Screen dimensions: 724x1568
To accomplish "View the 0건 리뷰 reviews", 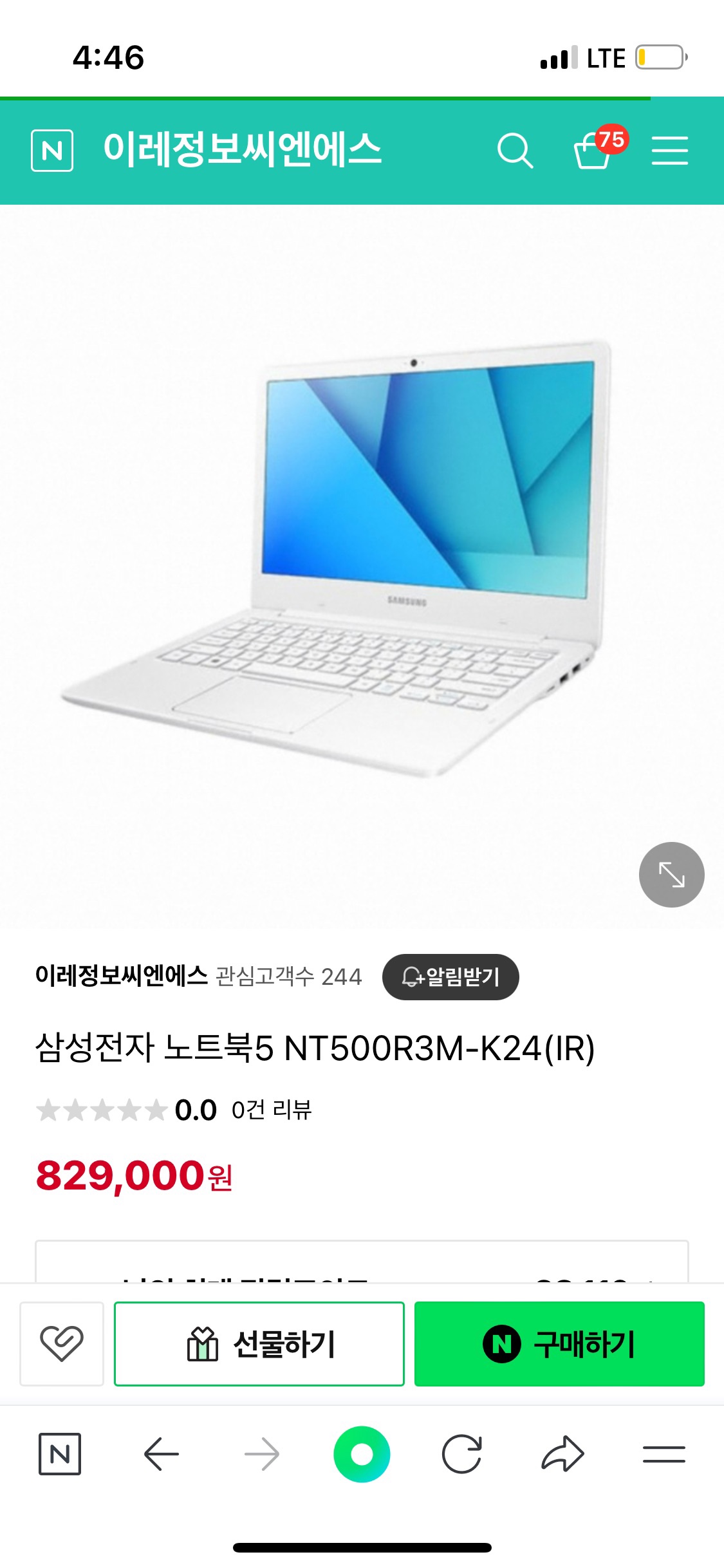I will (271, 1110).
